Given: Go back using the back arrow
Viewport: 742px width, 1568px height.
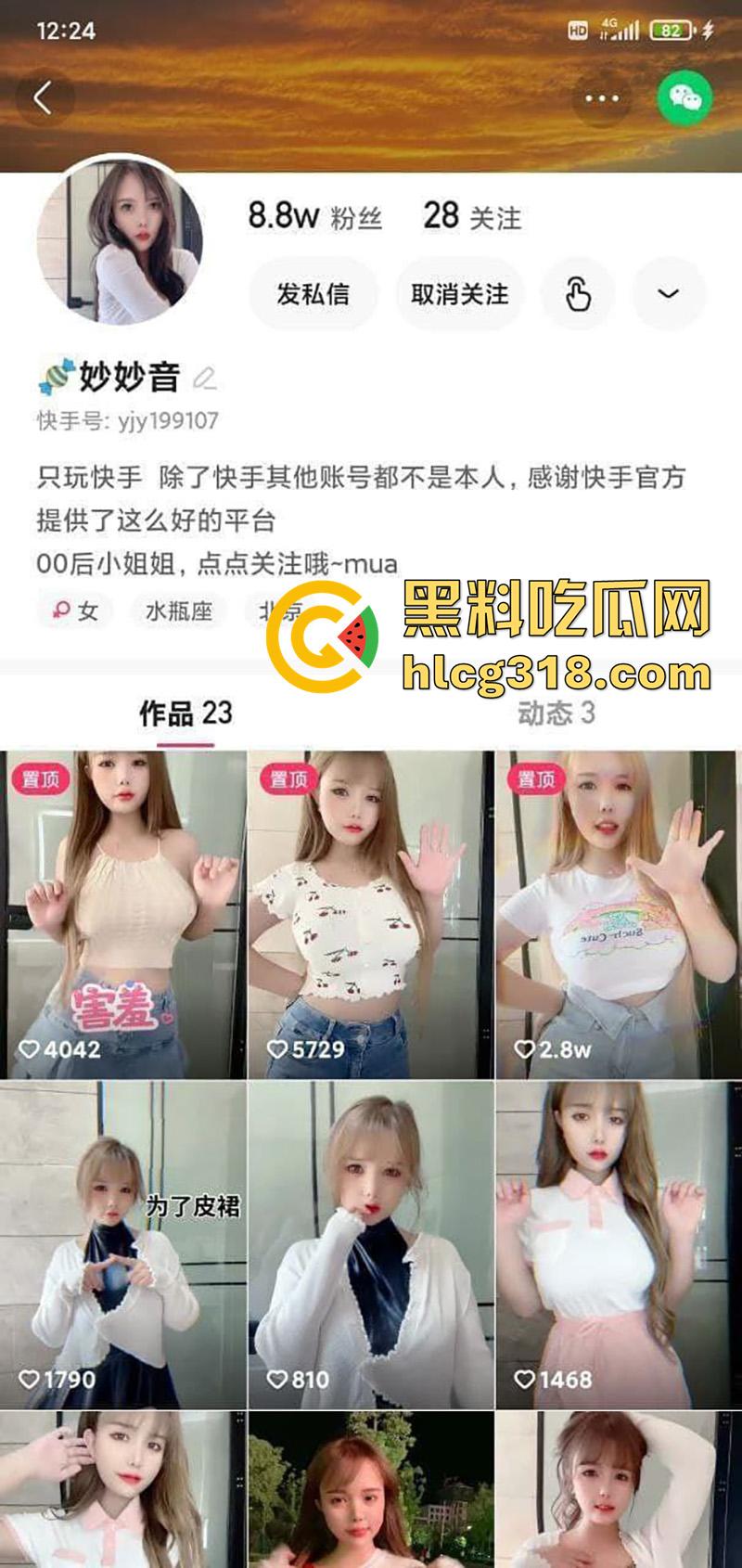Looking at the screenshot, I should coord(45,100).
